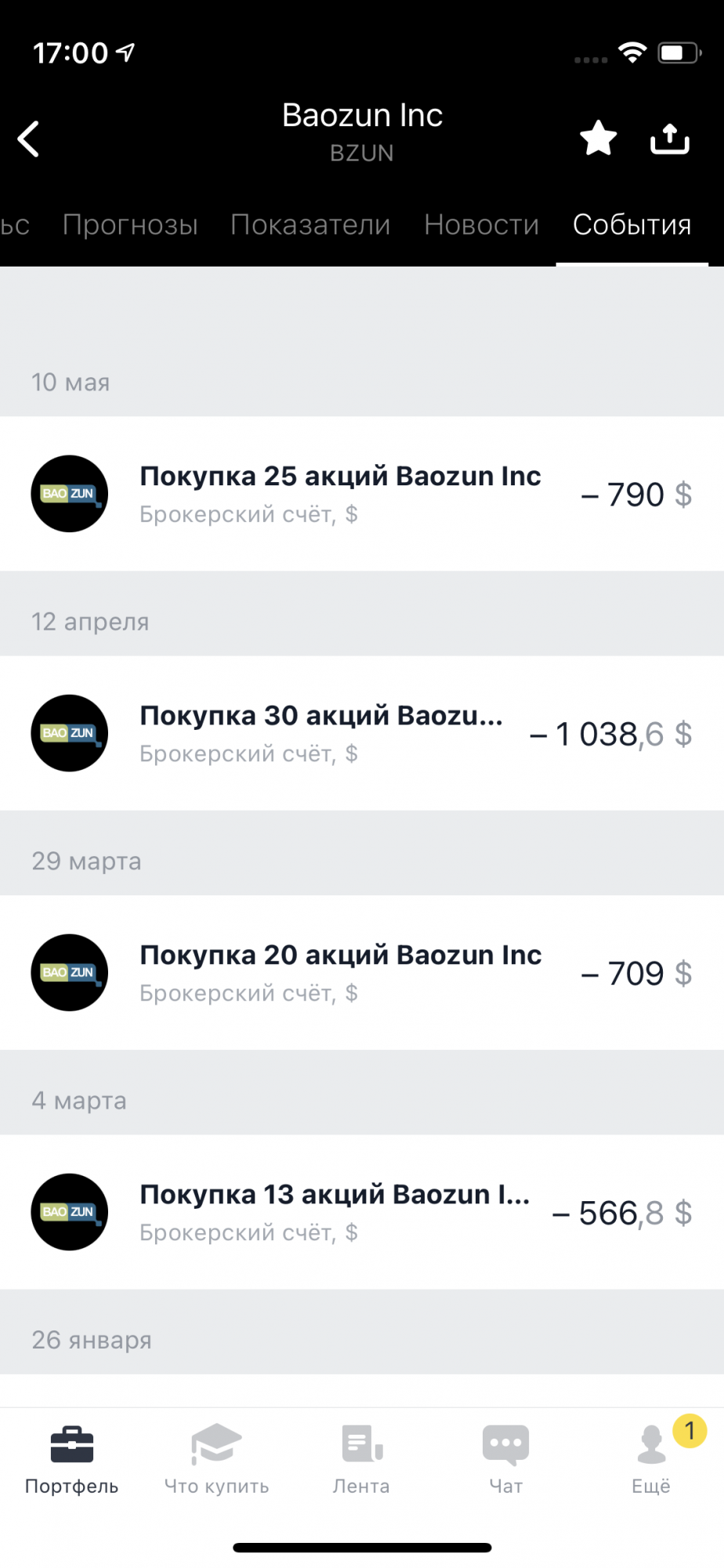Toggle the favorite star for Baozun Inc
This screenshot has height=1568, width=724.
(599, 138)
